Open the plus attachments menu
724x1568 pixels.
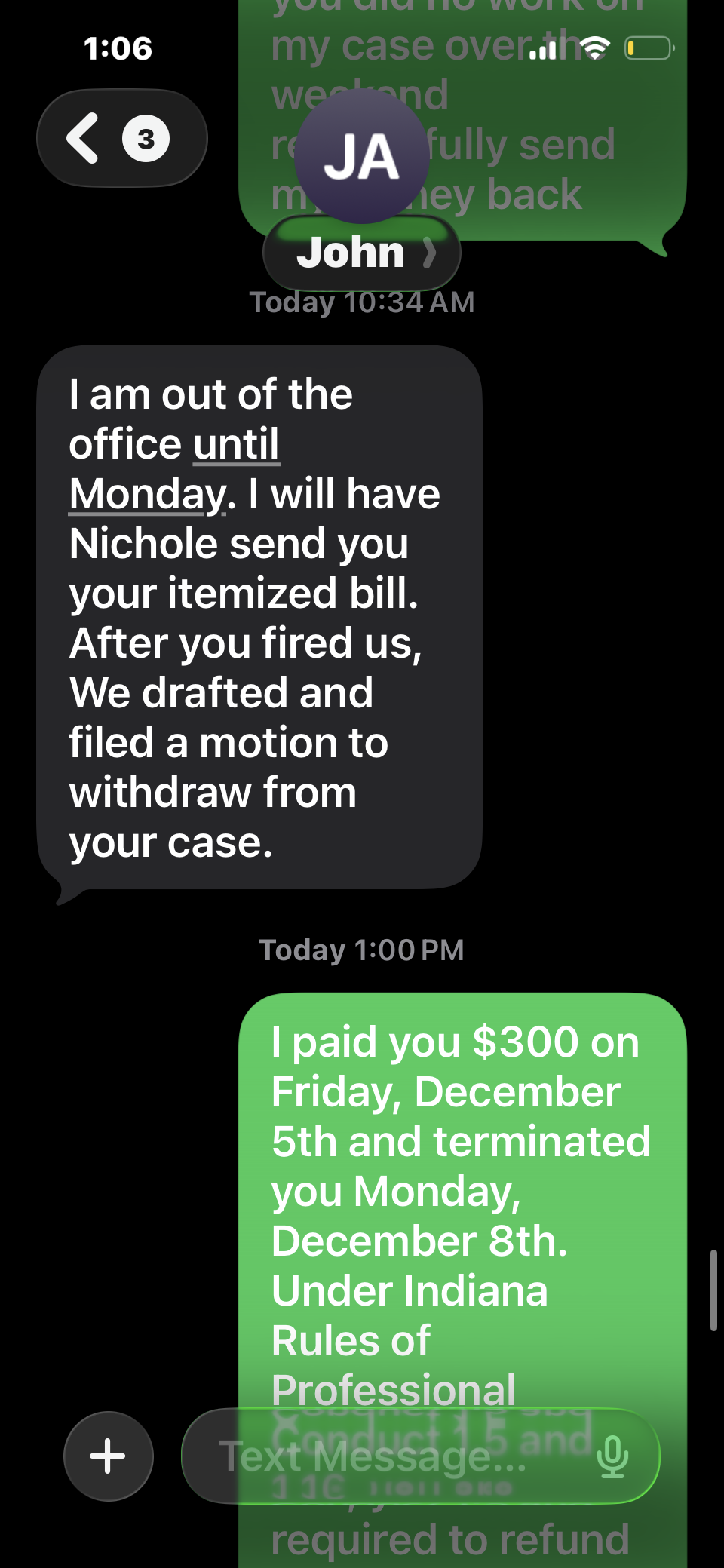point(108,1456)
